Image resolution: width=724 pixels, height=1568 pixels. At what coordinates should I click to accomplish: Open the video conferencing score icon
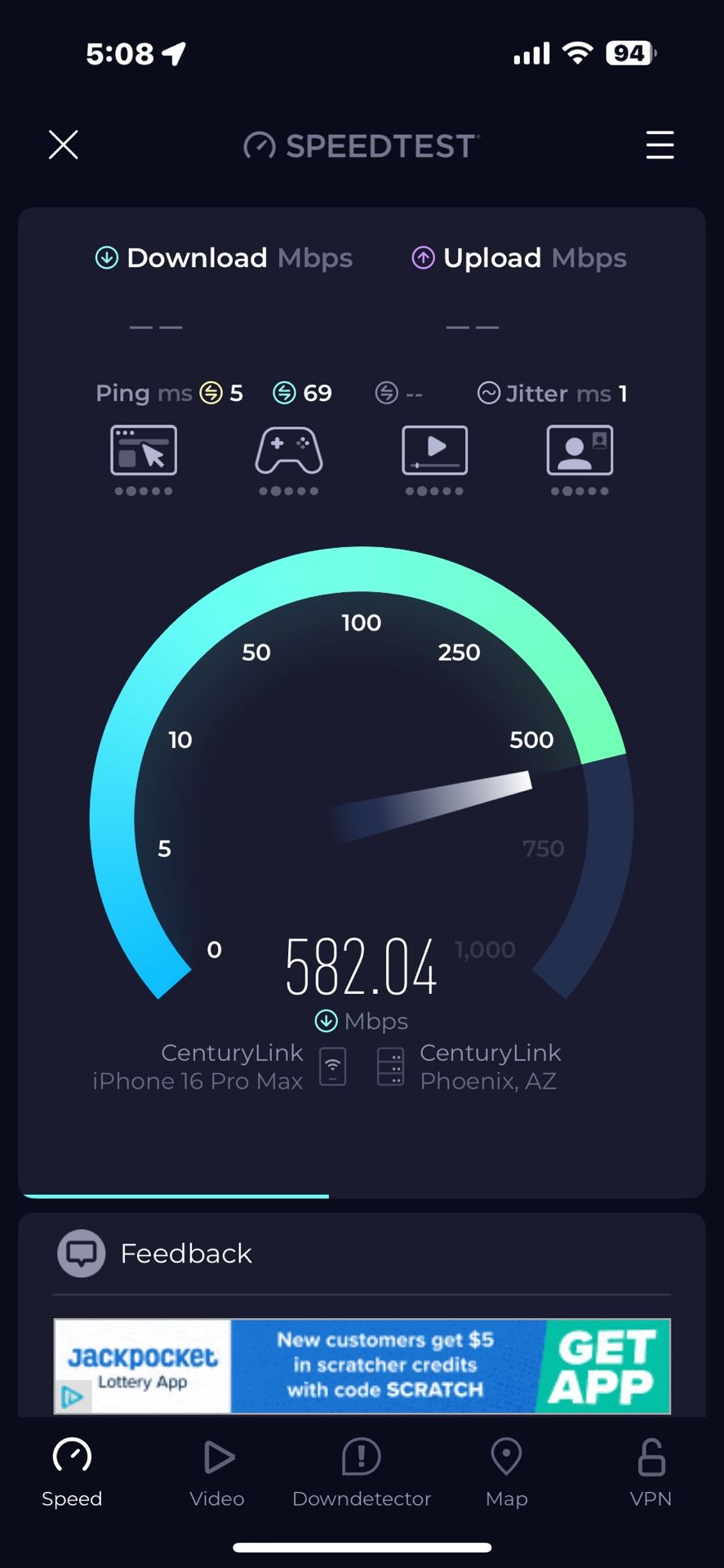[x=580, y=450]
